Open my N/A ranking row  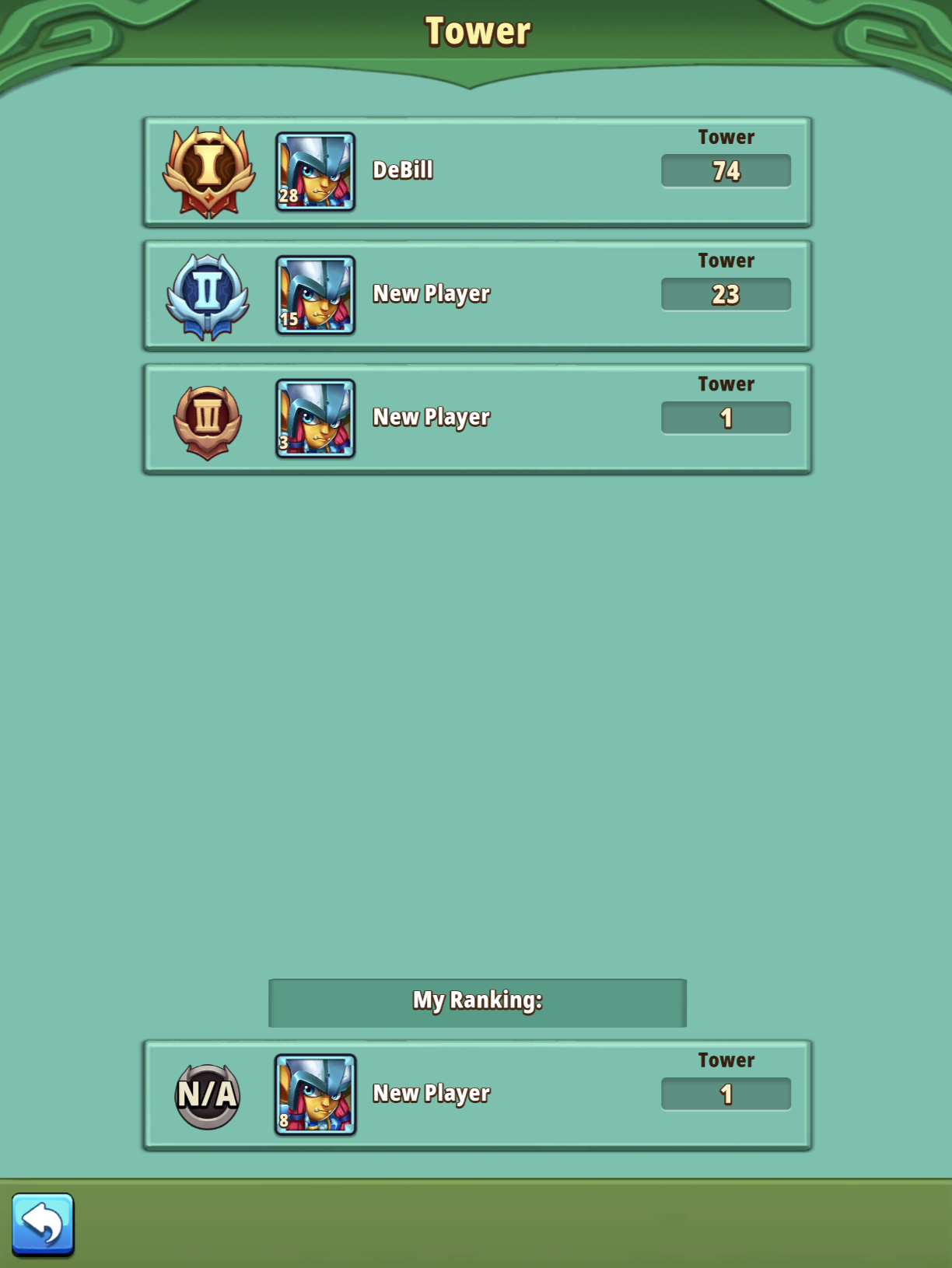[x=477, y=1095]
